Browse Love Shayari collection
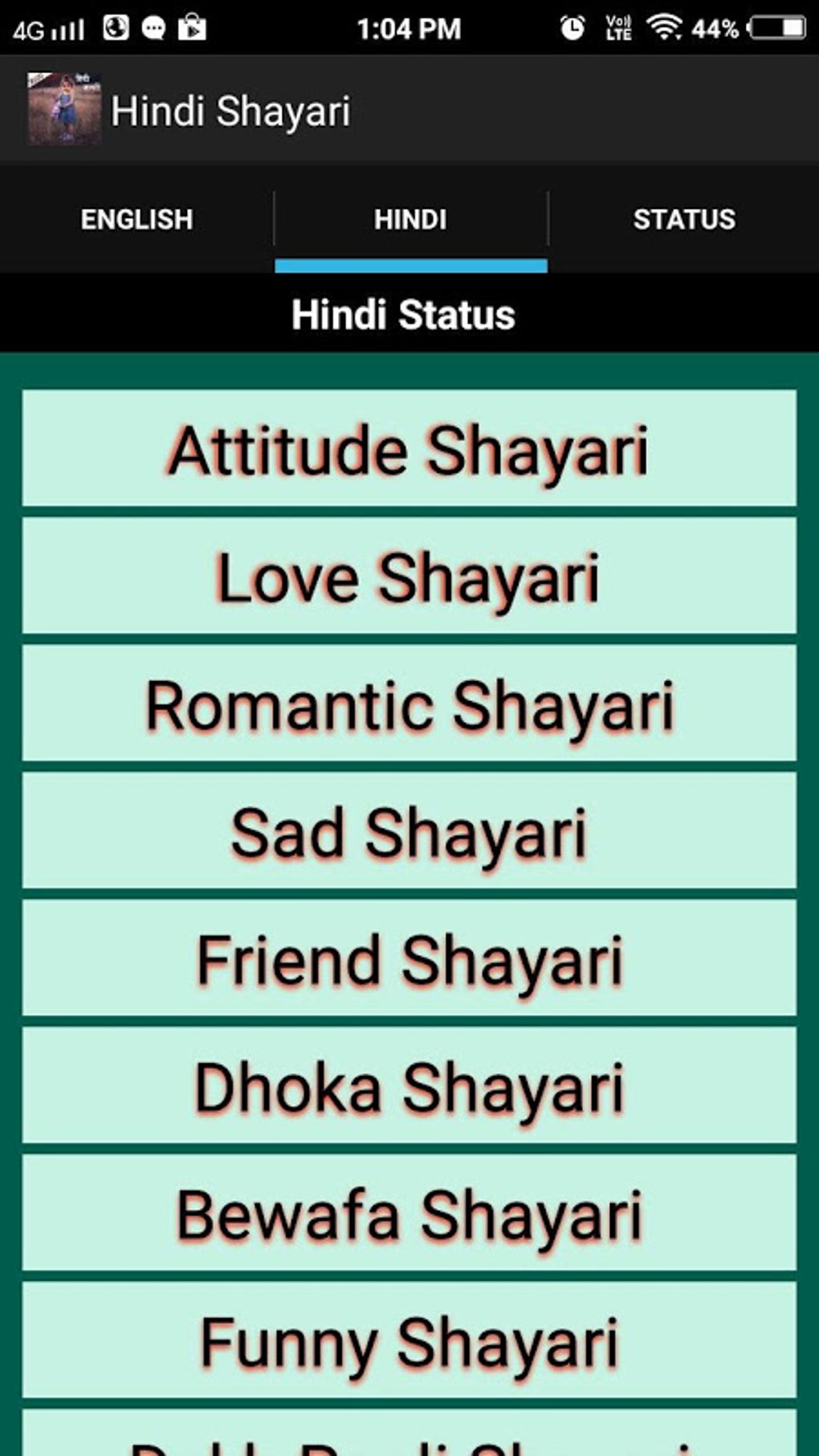Viewport: 819px width, 1456px height. click(409, 577)
